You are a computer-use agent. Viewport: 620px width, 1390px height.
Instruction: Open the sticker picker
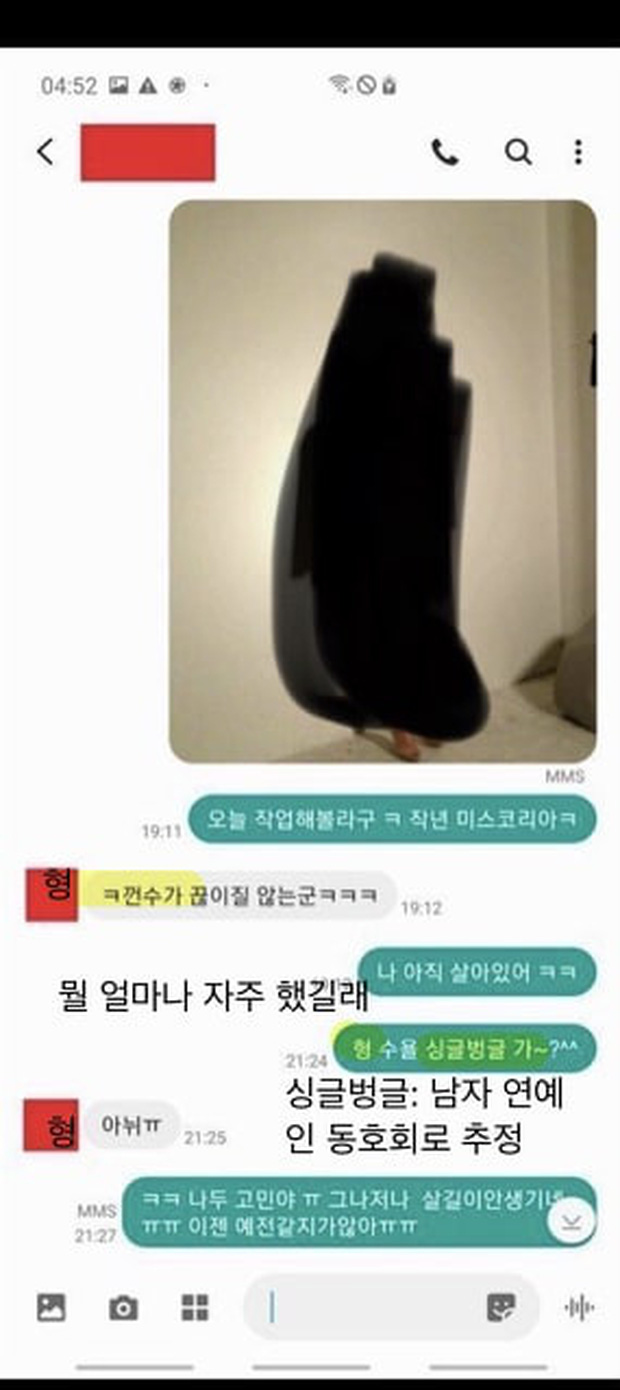point(500,1307)
